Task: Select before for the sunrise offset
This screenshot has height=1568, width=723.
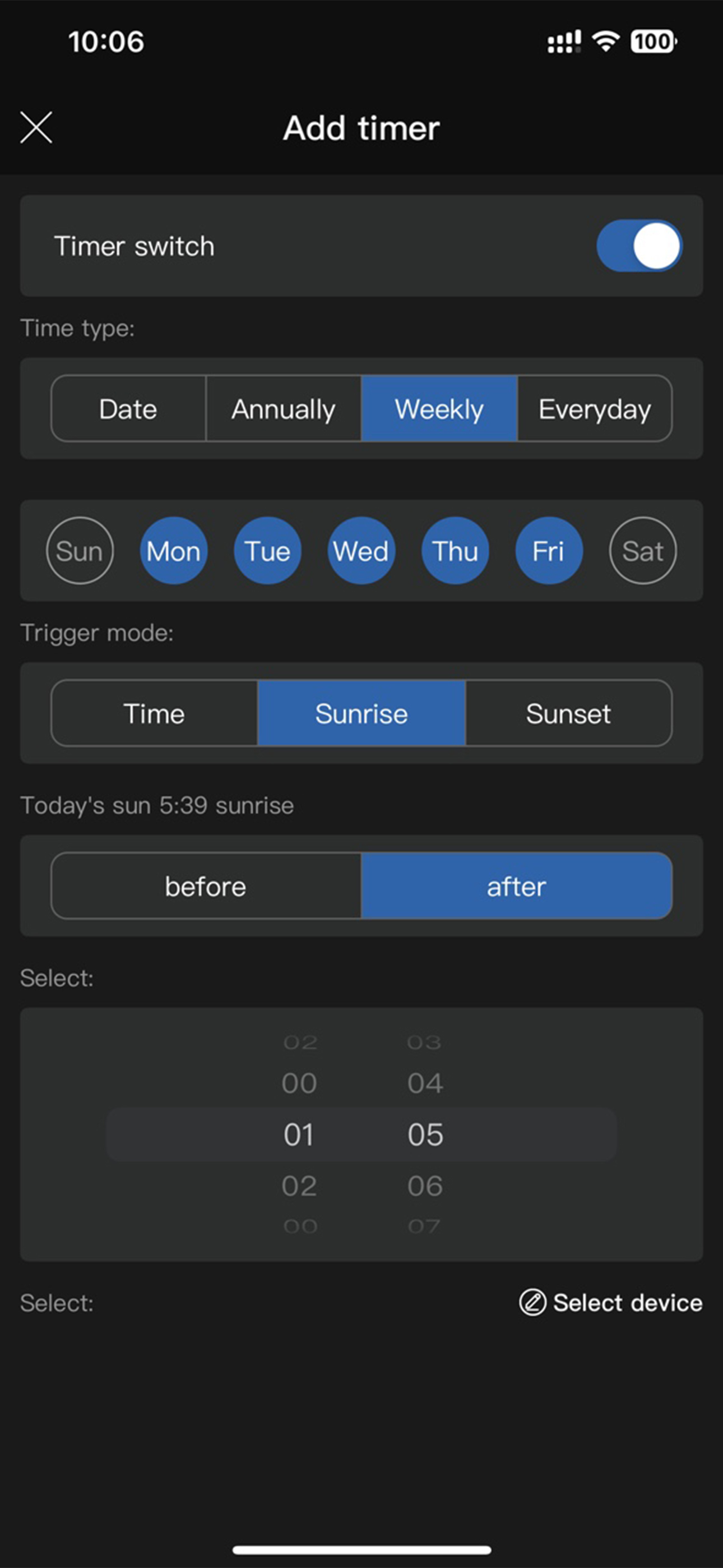Action: [x=205, y=887]
